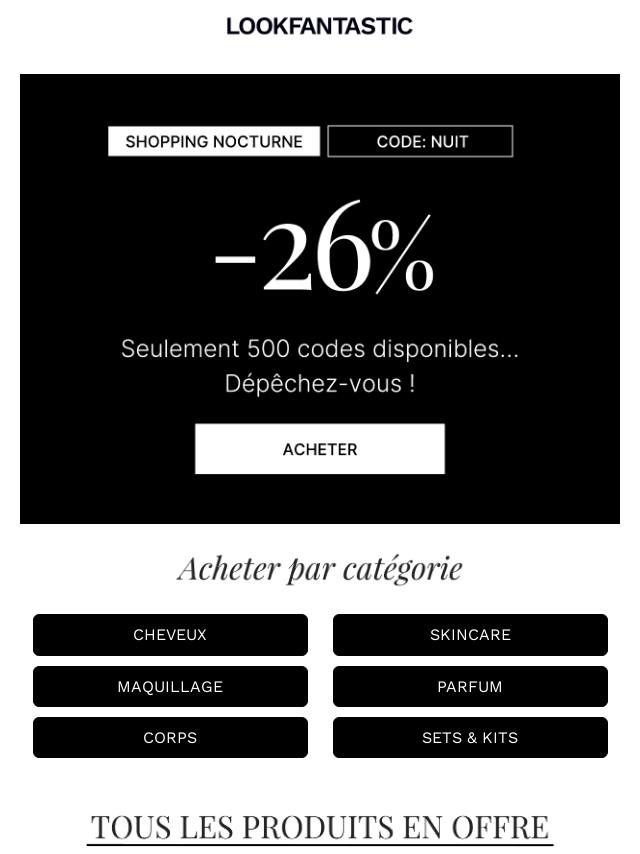Screen dimensions: 640x854
Task: Open the Cheveux category
Action: coord(170,635)
